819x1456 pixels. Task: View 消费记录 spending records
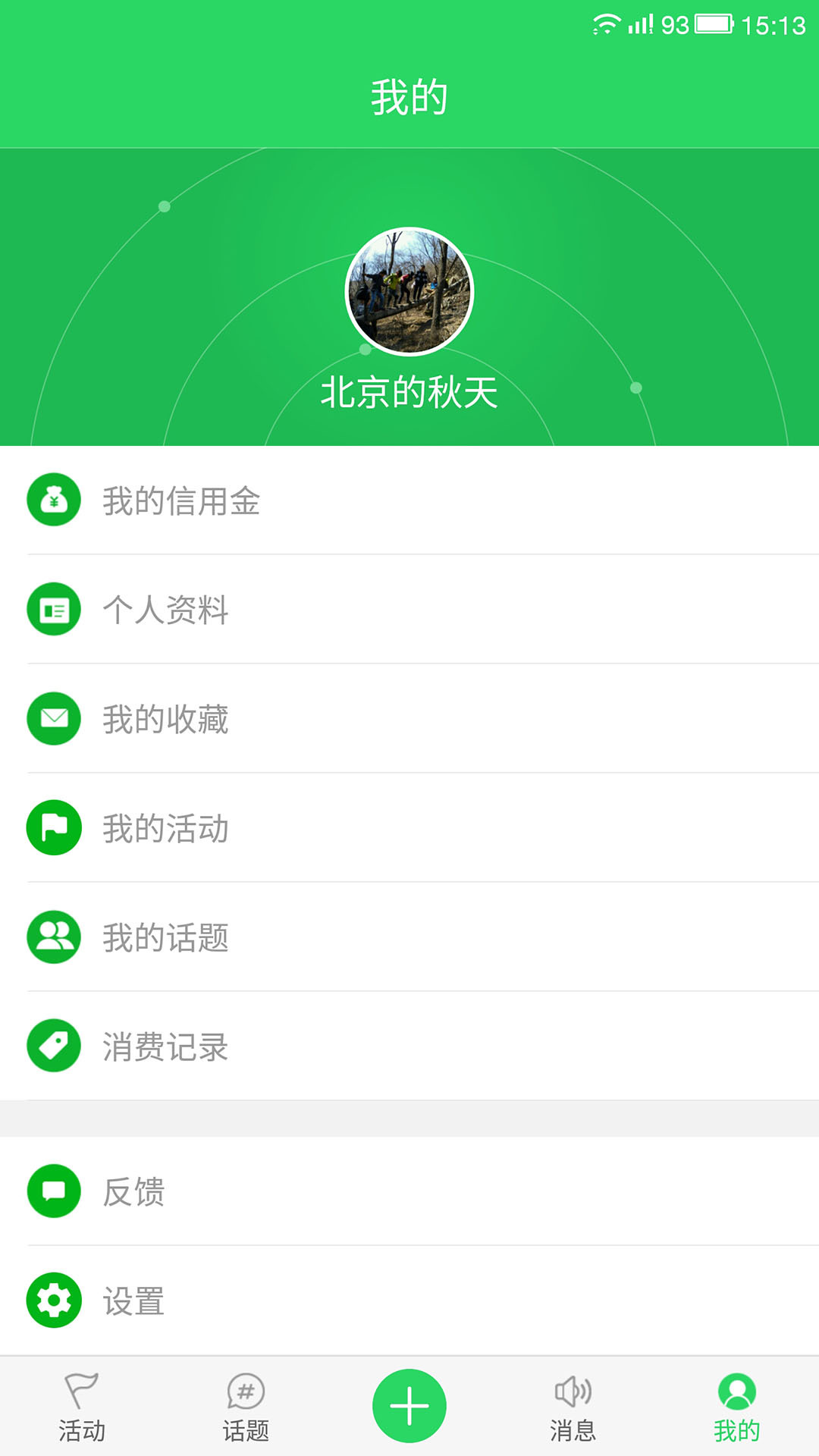[x=409, y=1046]
